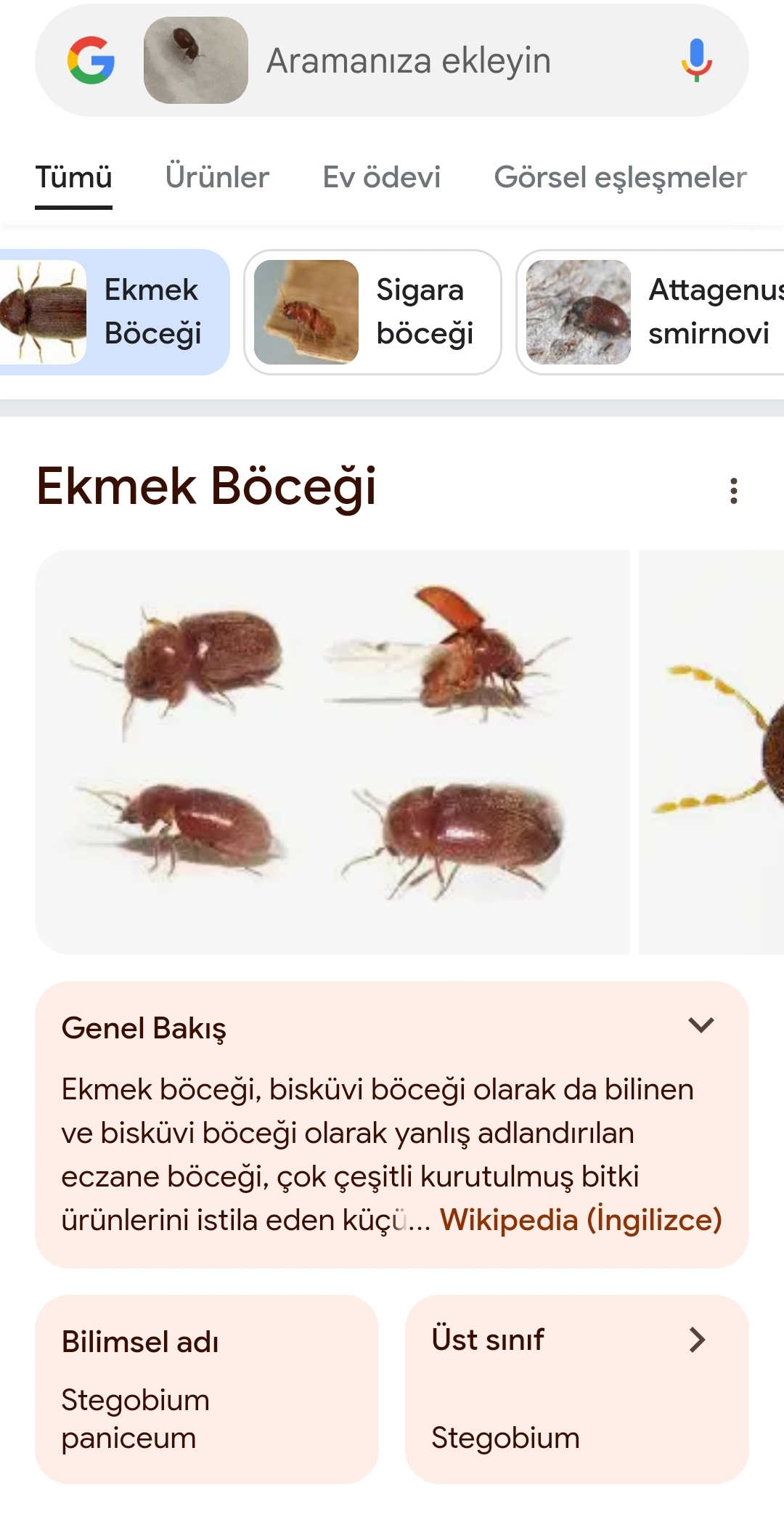Tap the 'Aramanıza ekleyin' search field
Image resolution: width=784 pixels, height=1514 pixels.
436,60
